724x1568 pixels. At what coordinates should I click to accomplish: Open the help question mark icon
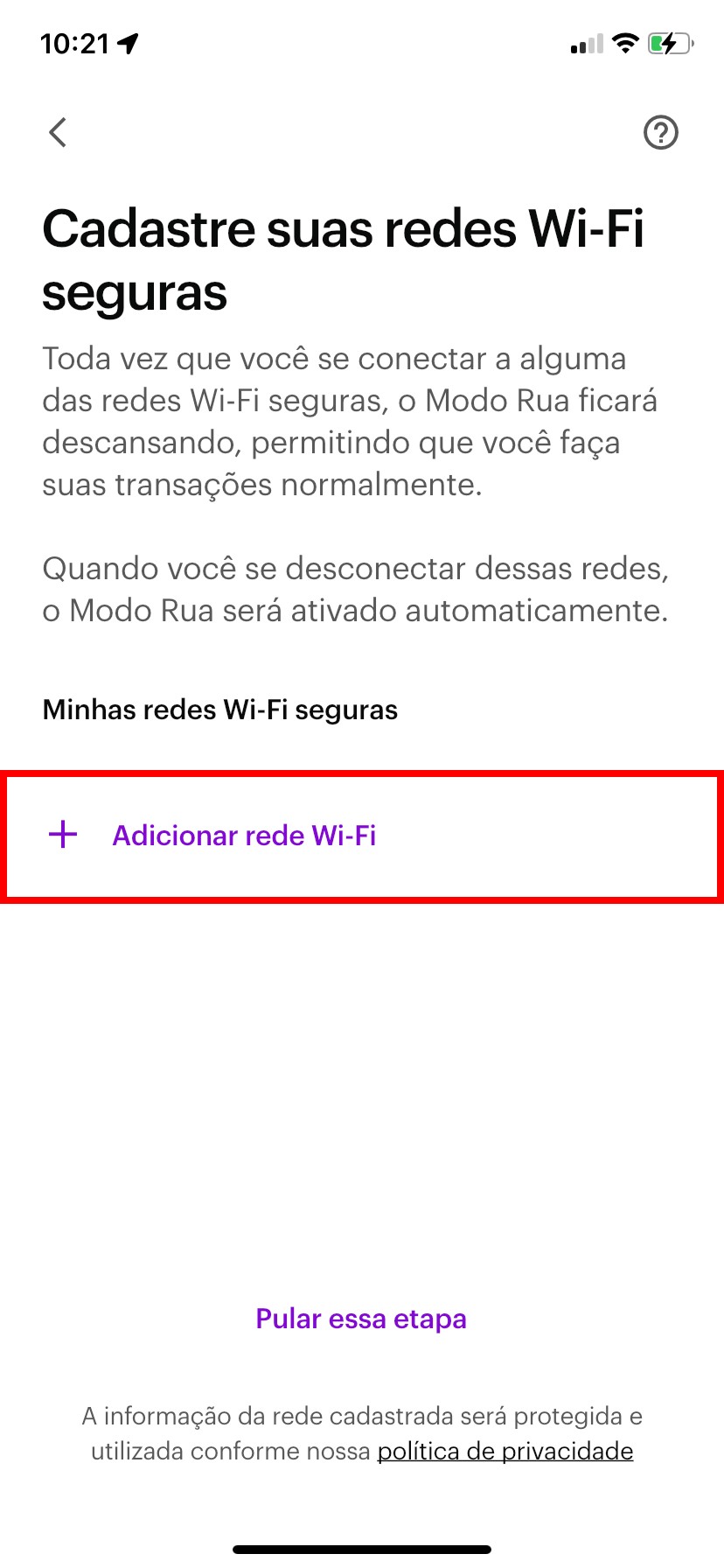tap(660, 133)
